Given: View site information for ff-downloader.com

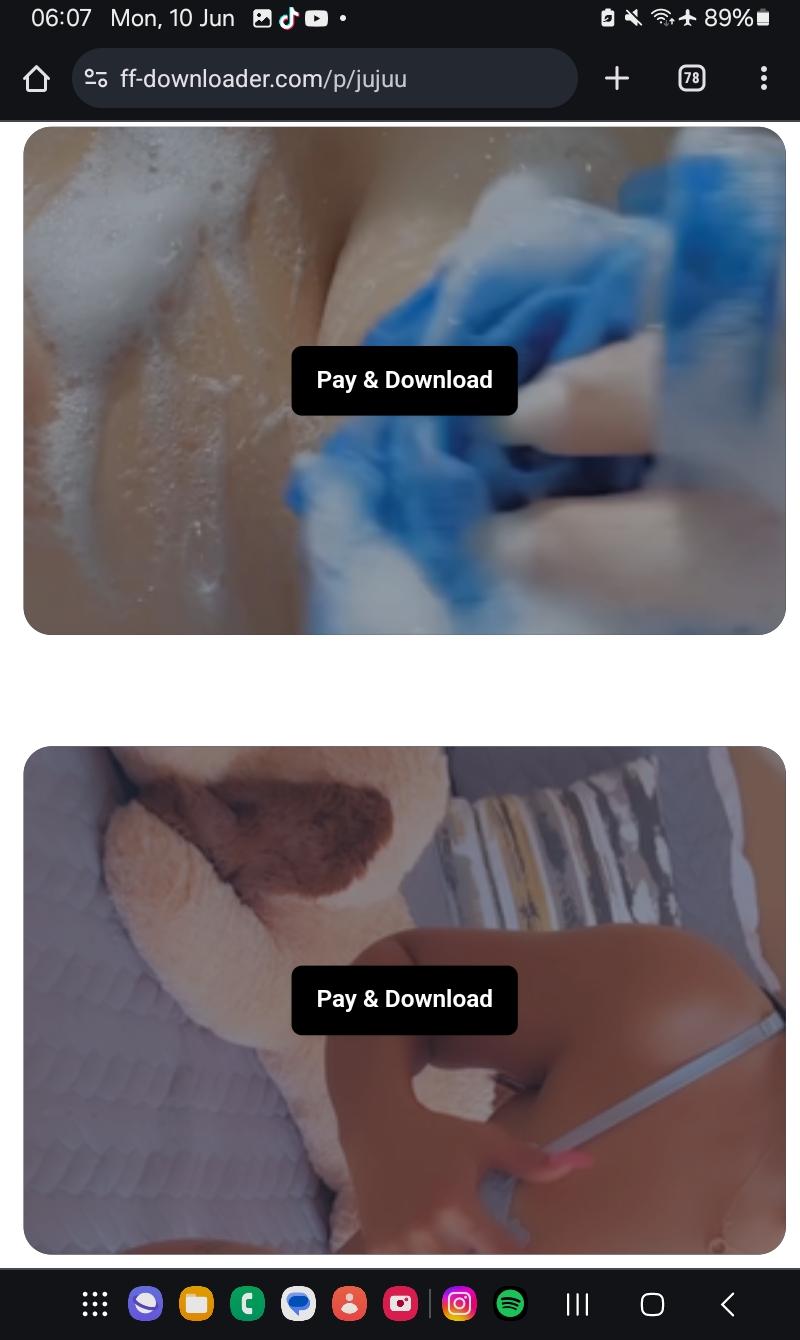Looking at the screenshot, I should [96, 79].
